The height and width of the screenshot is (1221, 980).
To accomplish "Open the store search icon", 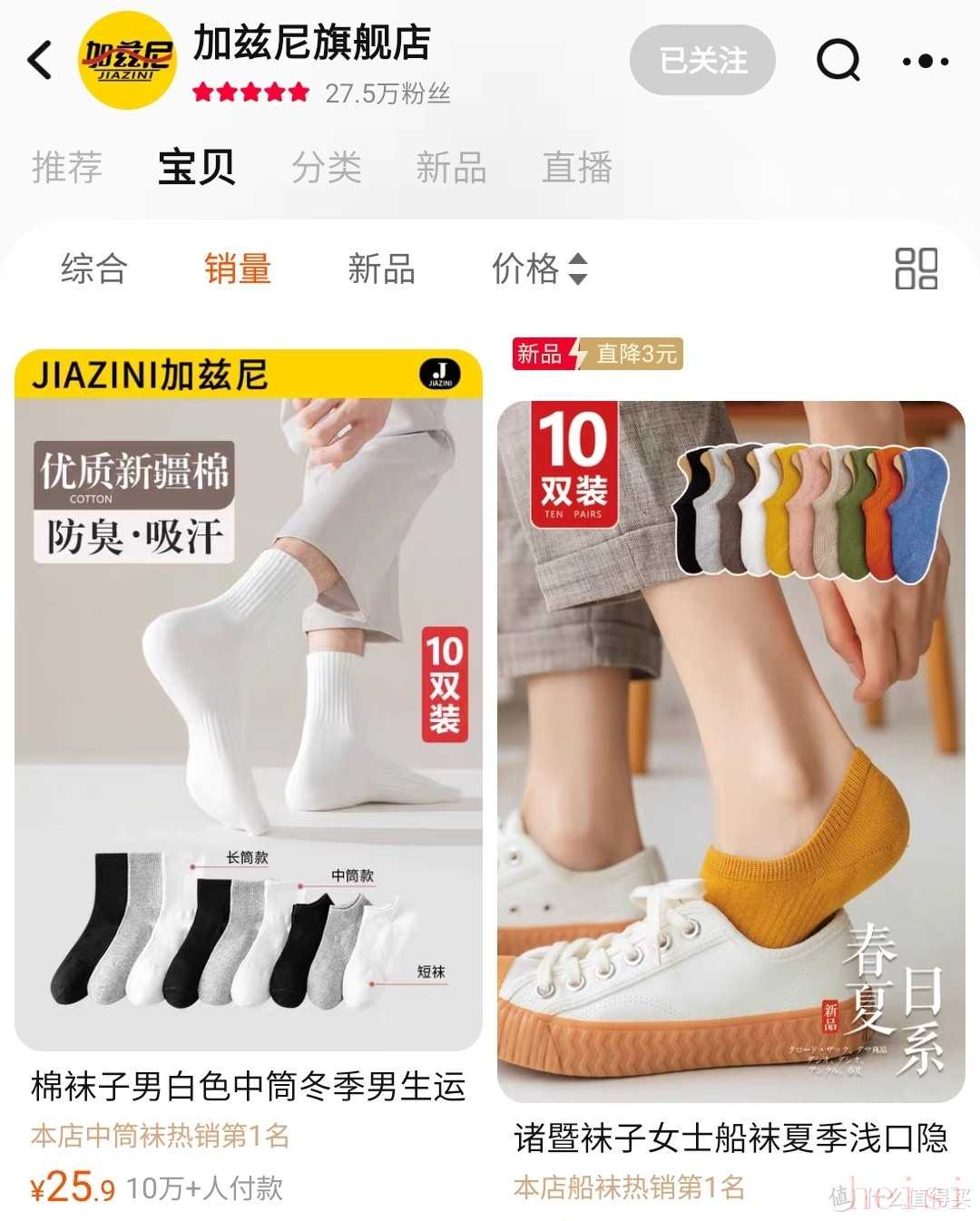I will point(838,61).
